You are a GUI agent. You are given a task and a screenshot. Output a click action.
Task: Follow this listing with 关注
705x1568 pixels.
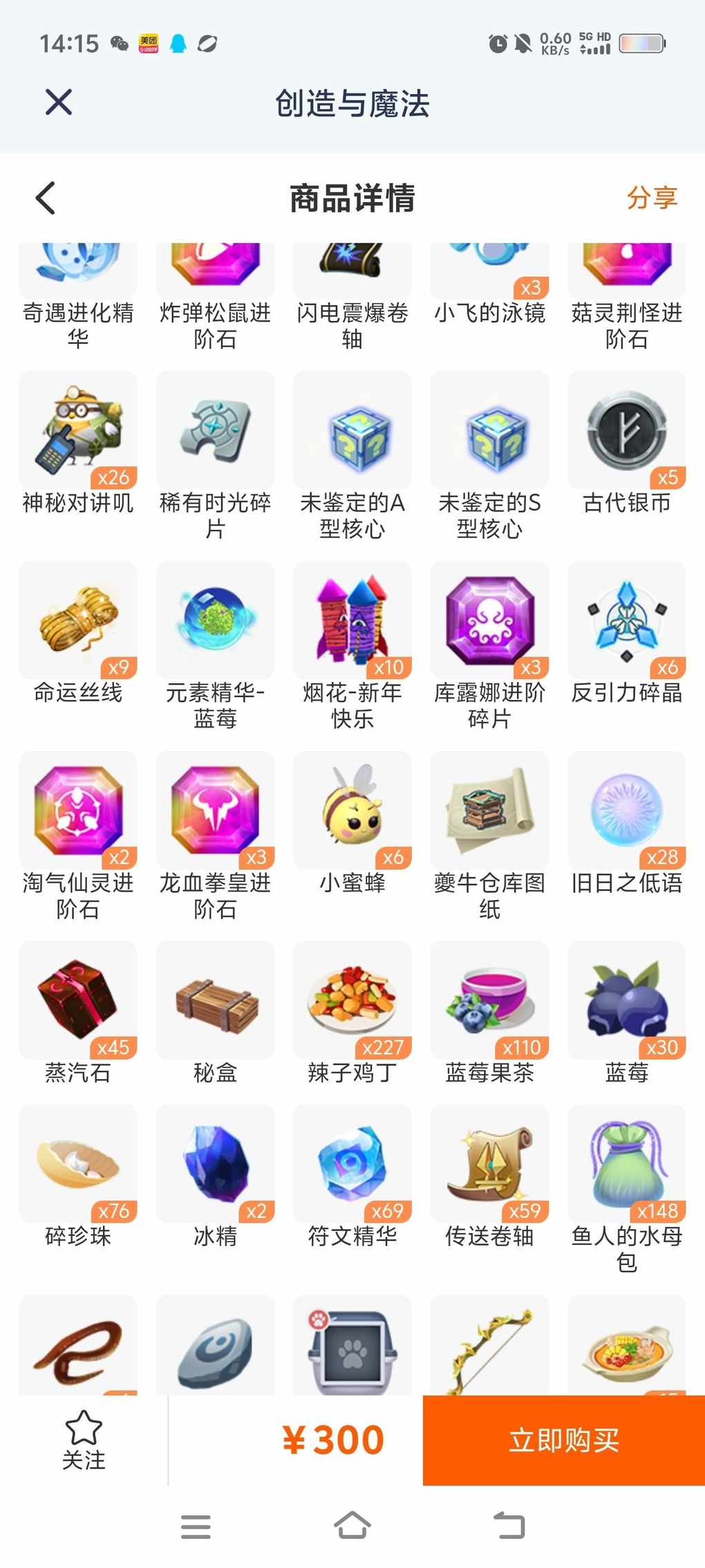pyautogui.click(x=84, y=1440)
